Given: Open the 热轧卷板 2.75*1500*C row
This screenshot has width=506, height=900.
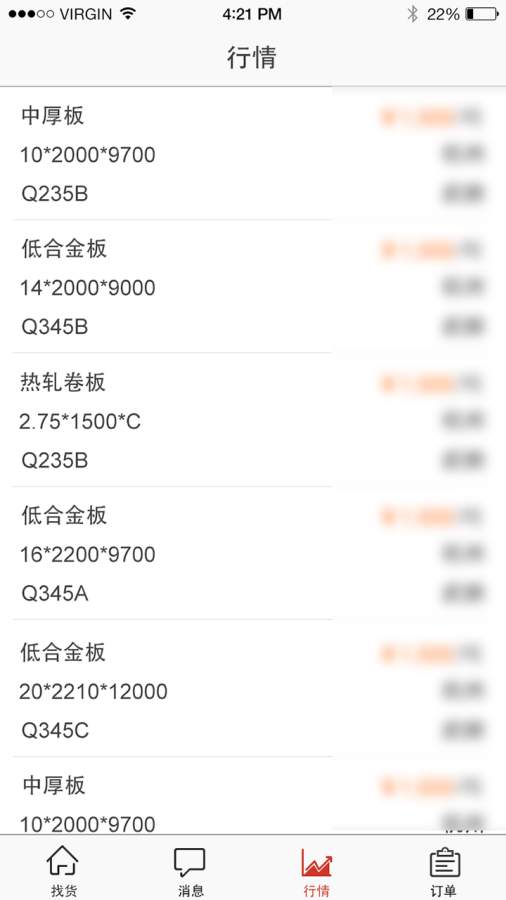Looking at the screenshot, I should point(253,420).
